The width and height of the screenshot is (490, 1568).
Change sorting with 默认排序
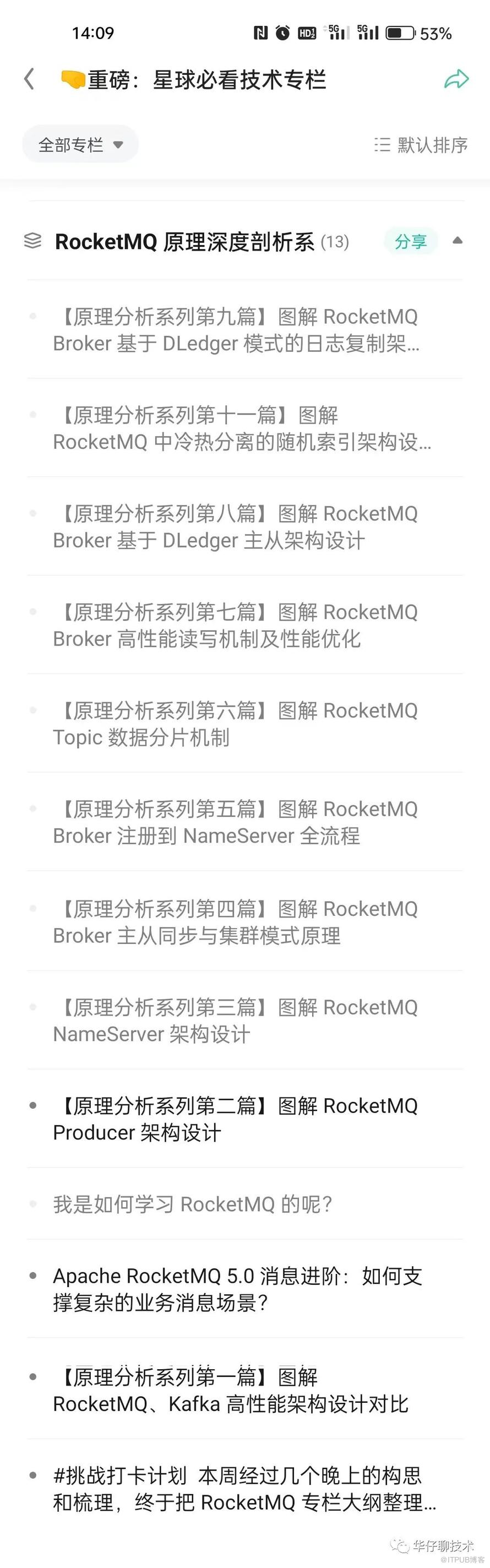click(421, 145)
